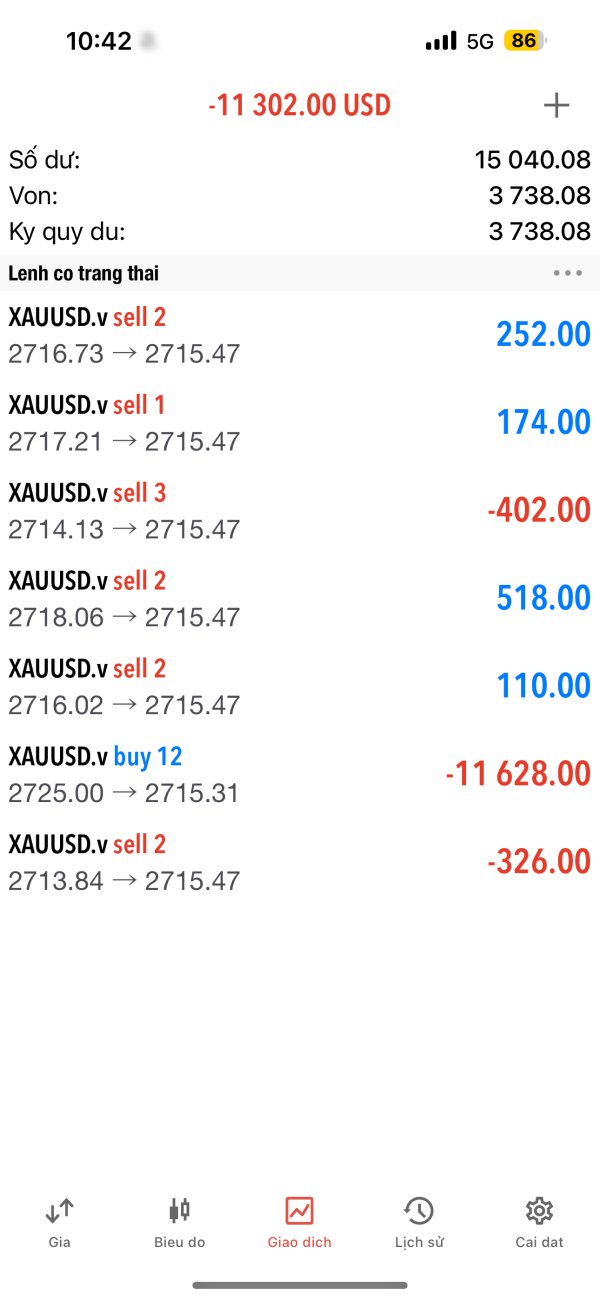Open the Cai dat settings tab
Viewport: 600px width, 1300px height.
pos(539,1223)
